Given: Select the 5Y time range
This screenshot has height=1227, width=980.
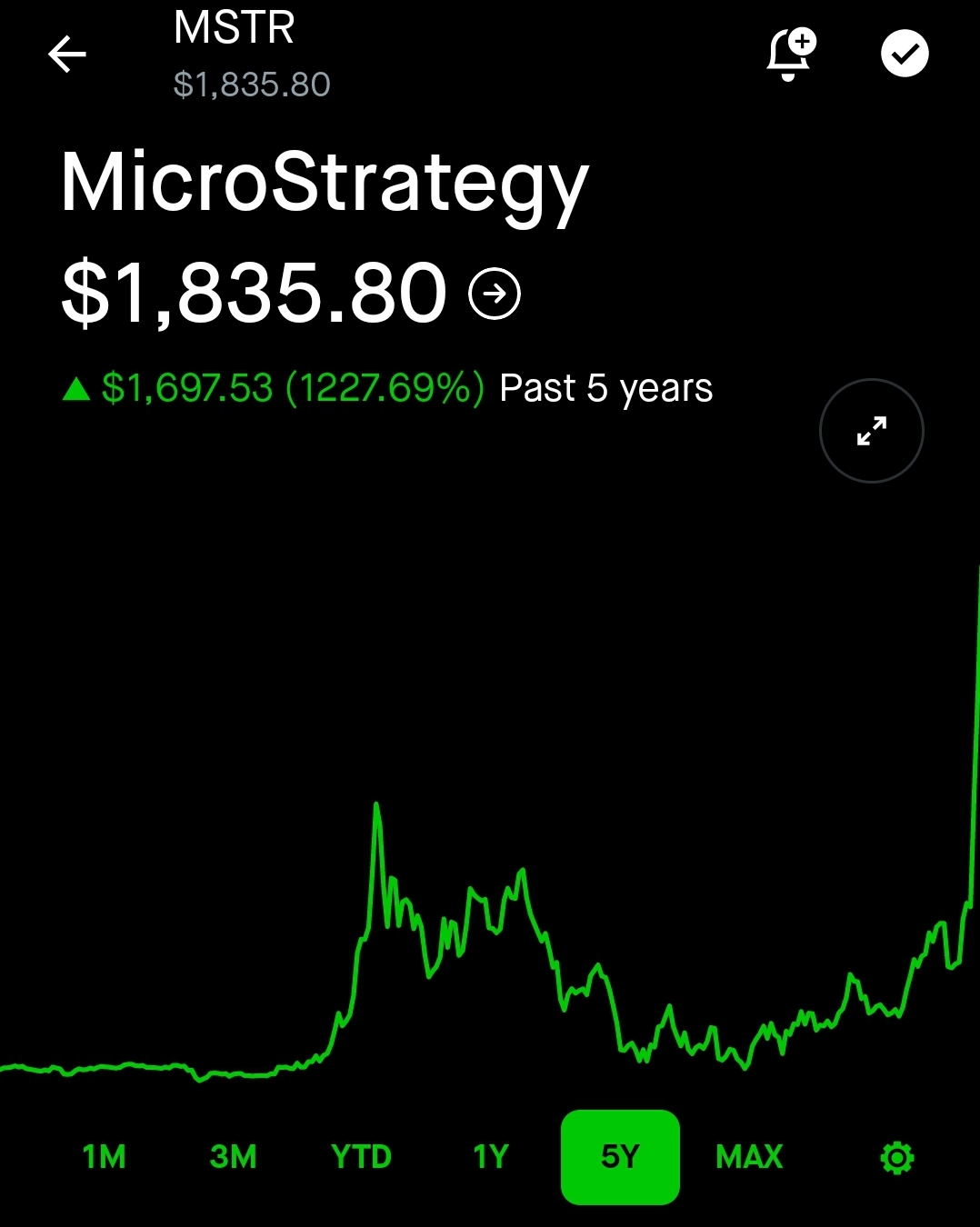Looking at the screenshot, I should 620,1157.
